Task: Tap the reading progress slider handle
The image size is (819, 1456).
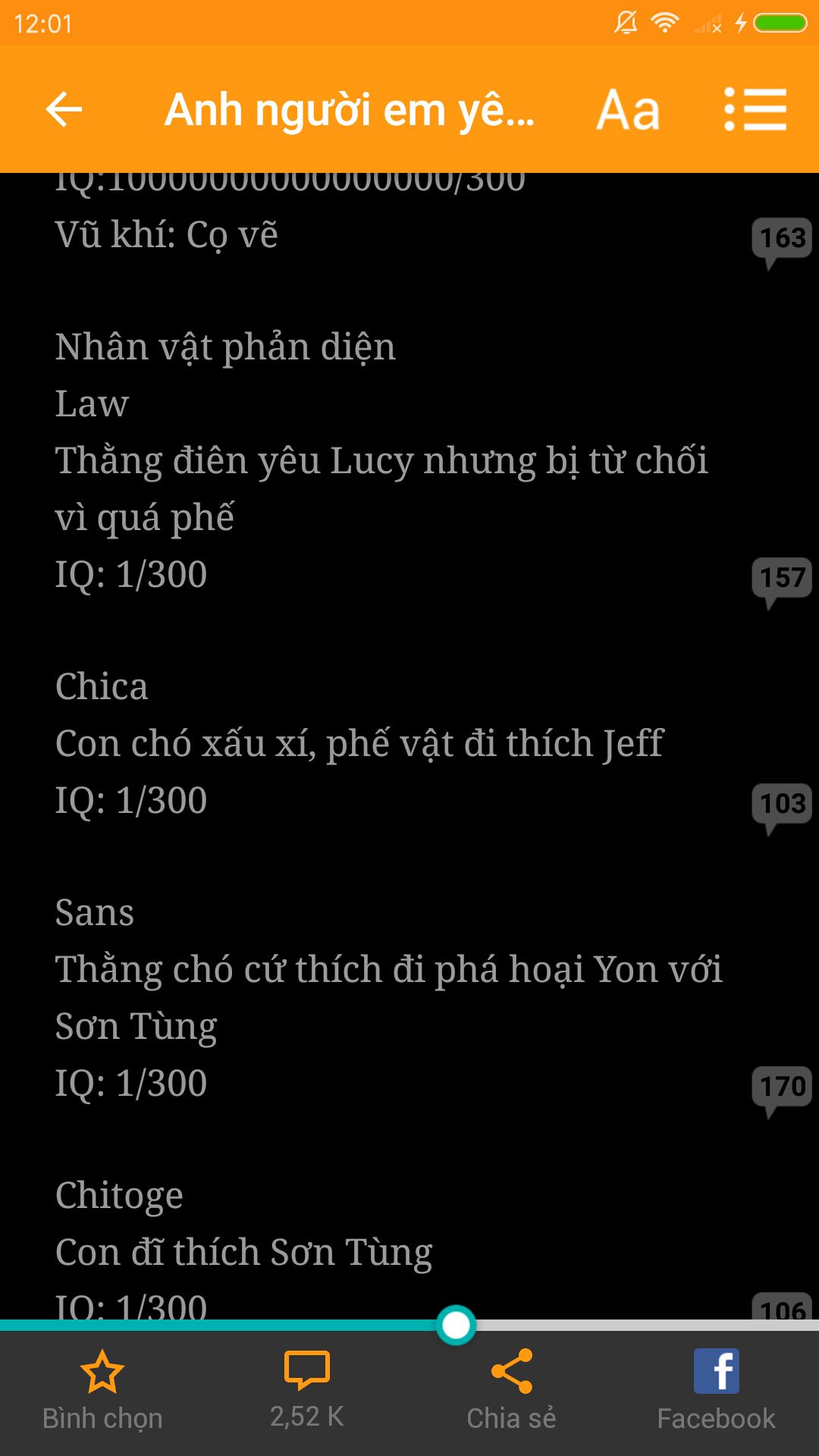Action: coord(456,1326)
